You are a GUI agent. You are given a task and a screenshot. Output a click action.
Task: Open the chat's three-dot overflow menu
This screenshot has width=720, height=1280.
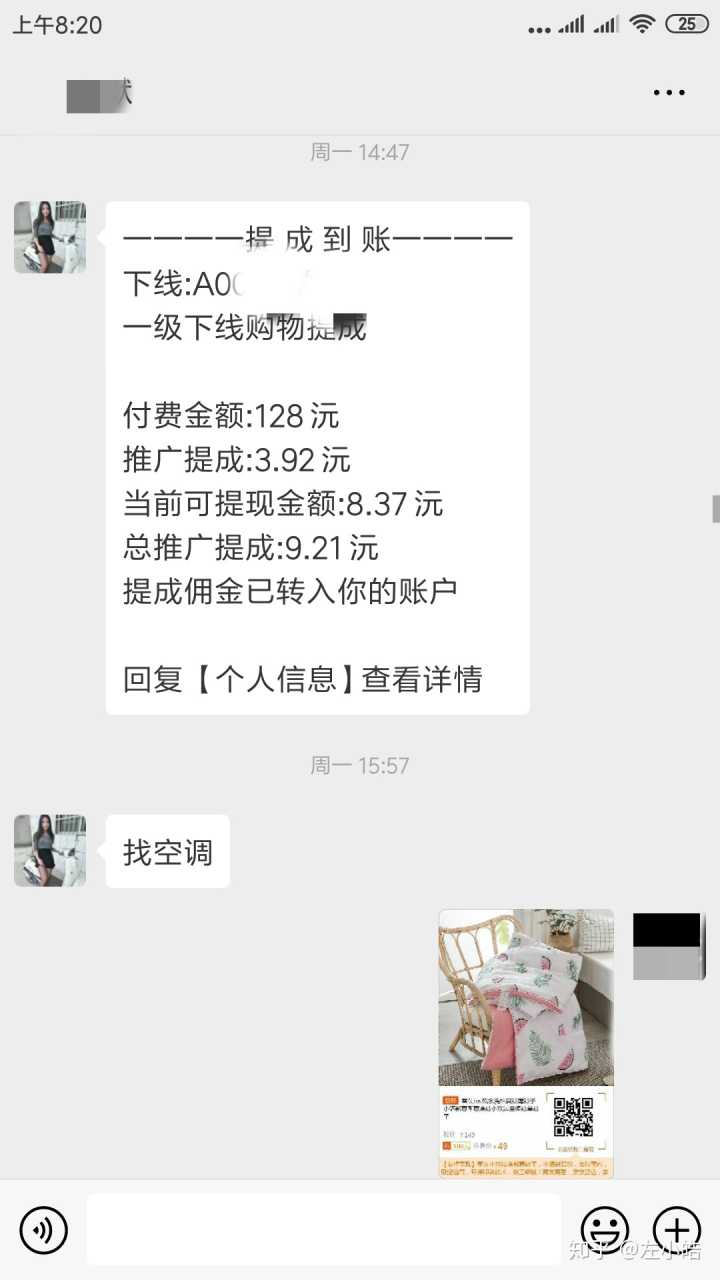click(x=669, y=93)
